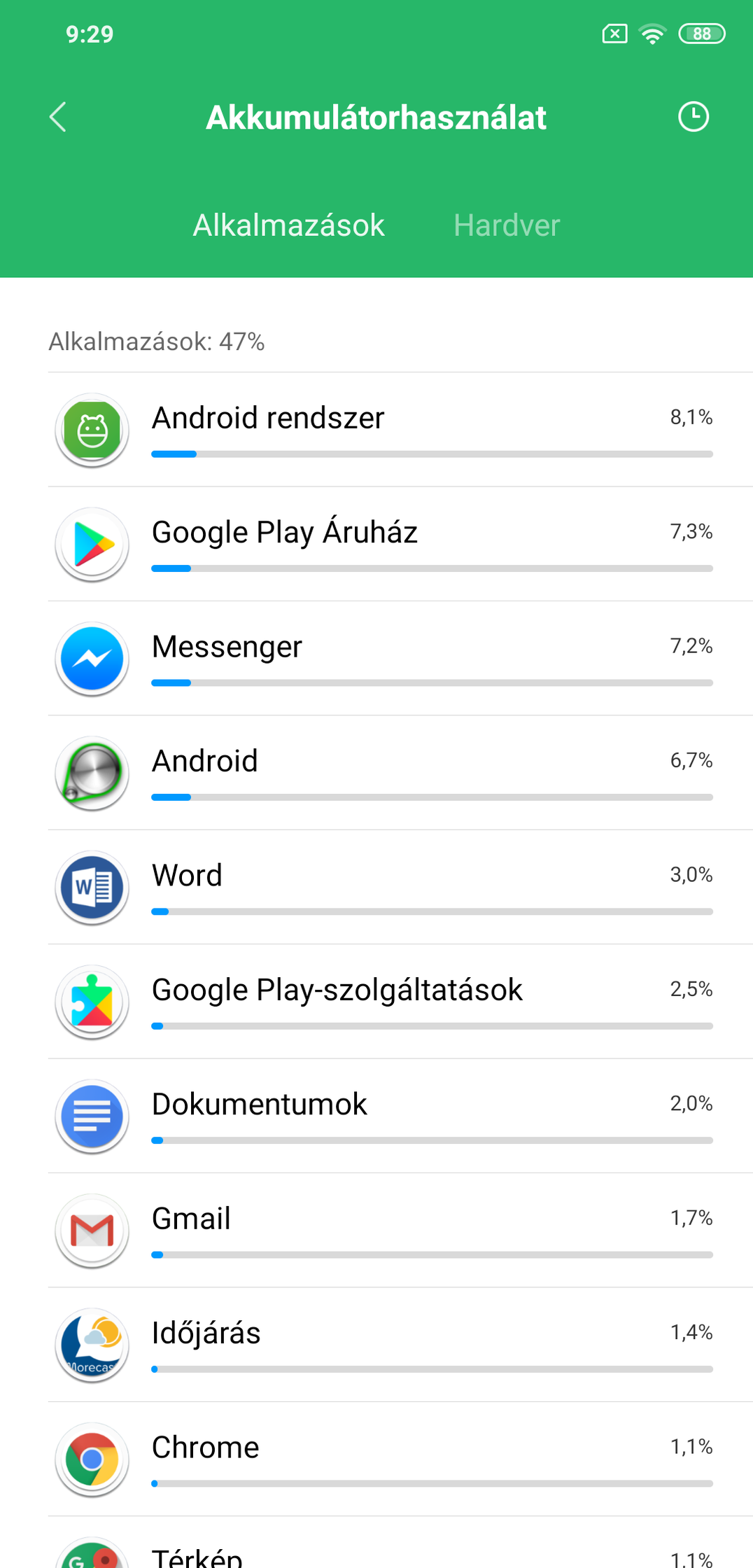Go back using the header arrow
The height and width of the screenshot is (1568, 753).
coord(58,117)
